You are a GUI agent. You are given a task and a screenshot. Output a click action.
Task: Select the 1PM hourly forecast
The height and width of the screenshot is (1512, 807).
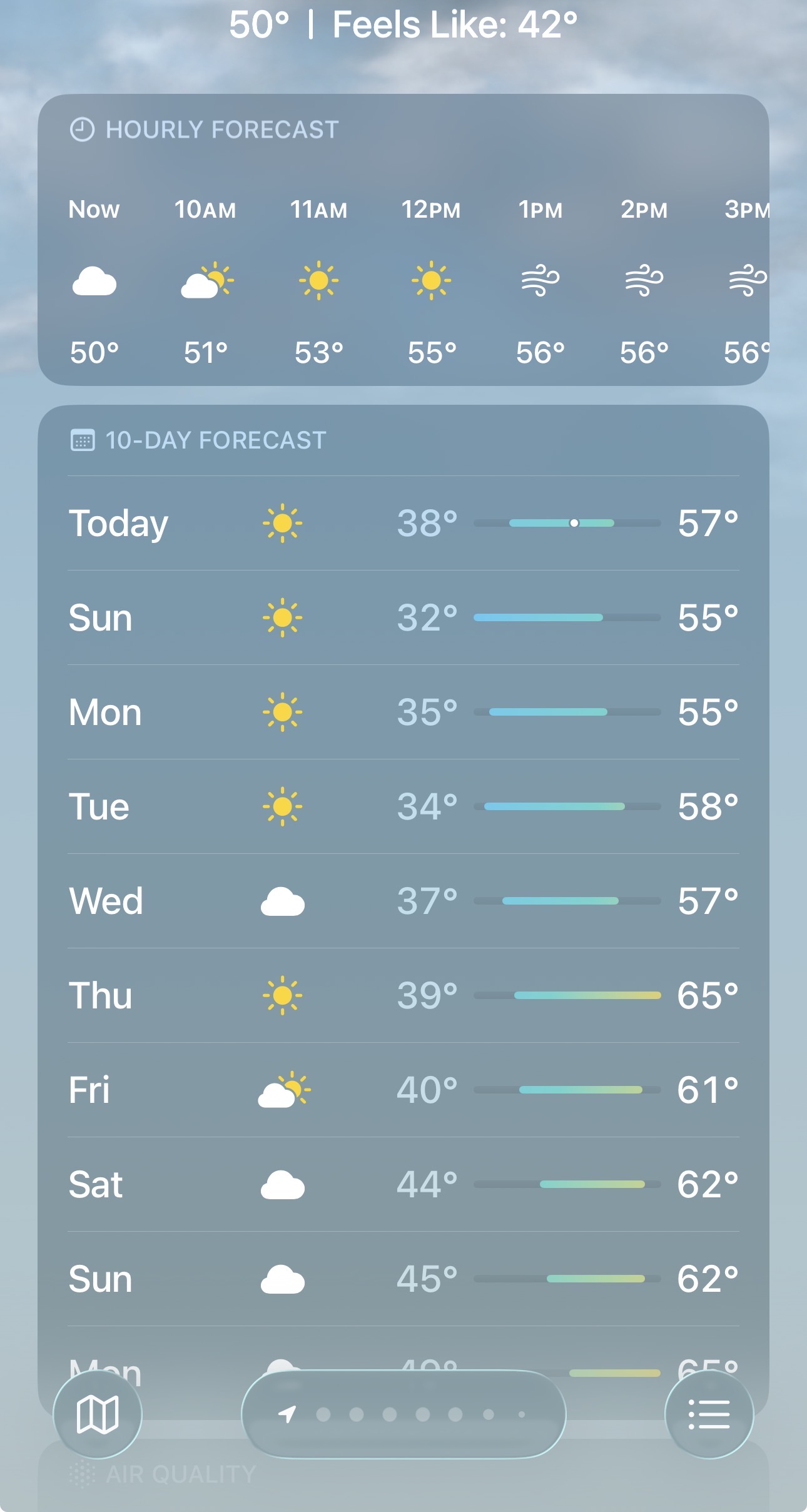coord(541,281)
